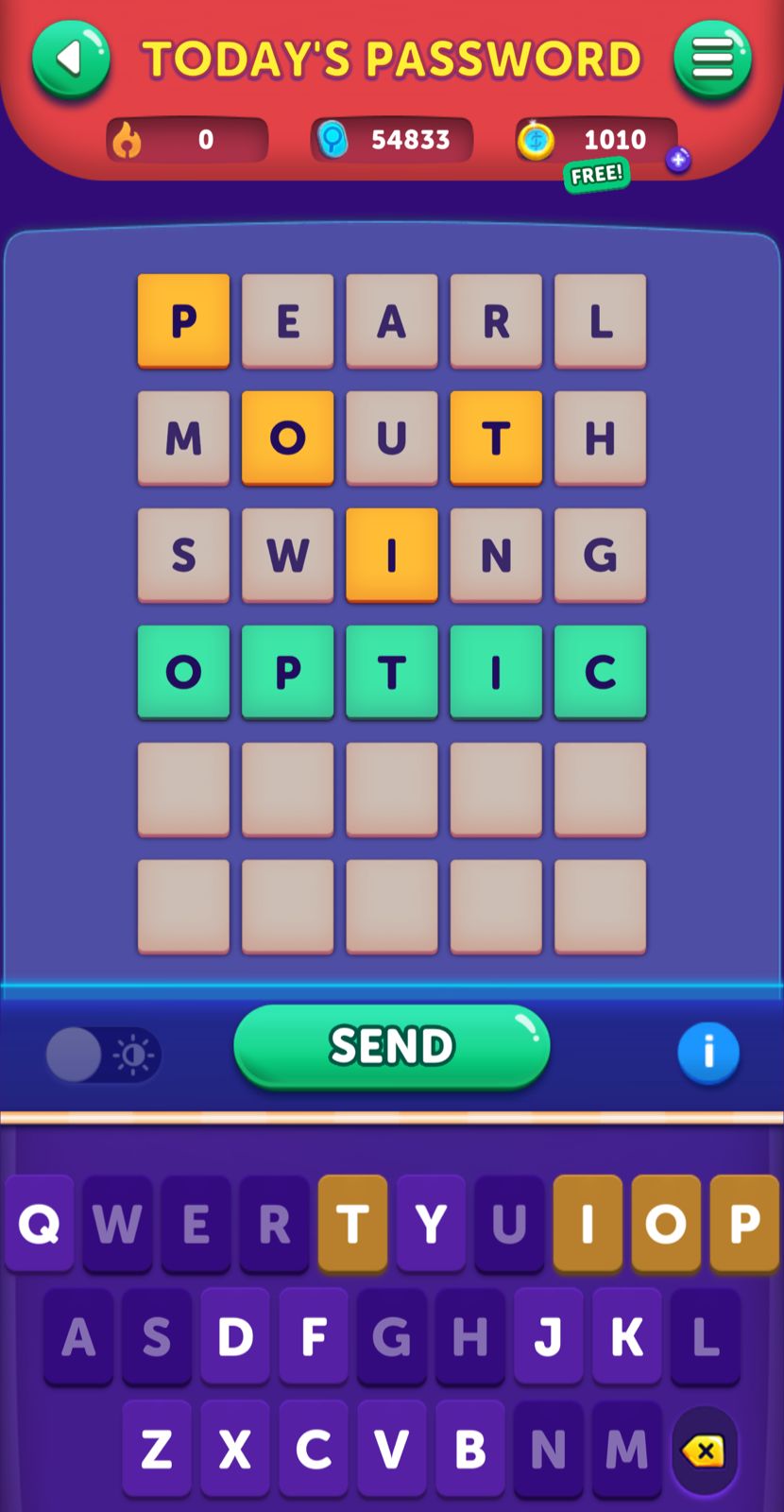The width and height of the screenshot is (784, 1512).
Task: Open the blue info button
Action: pyautogui.click(x=707, y=1052)
